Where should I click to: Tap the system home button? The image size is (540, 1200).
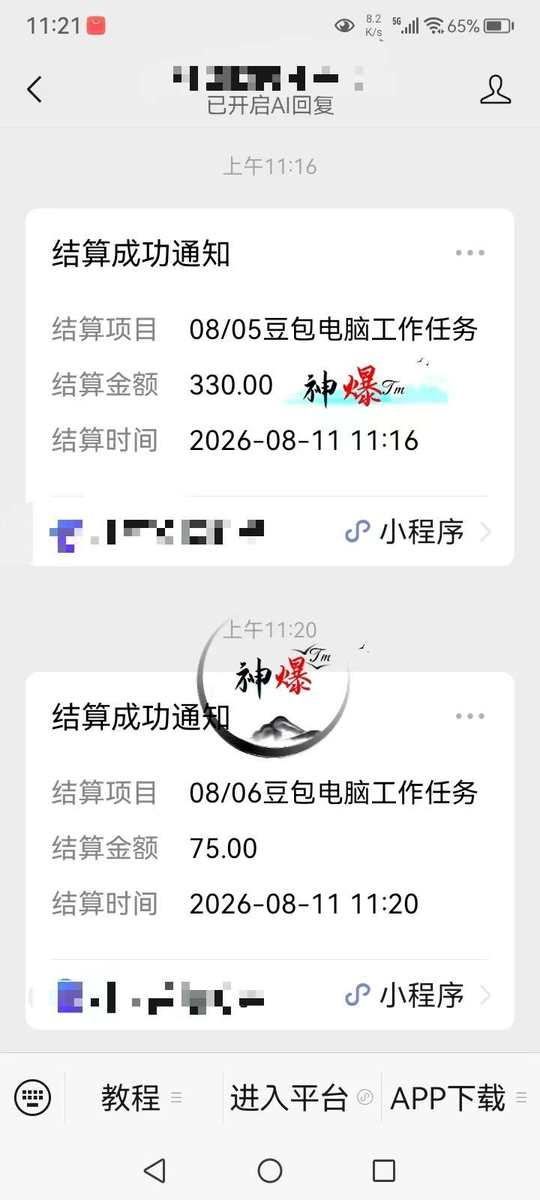[270, 1170]
